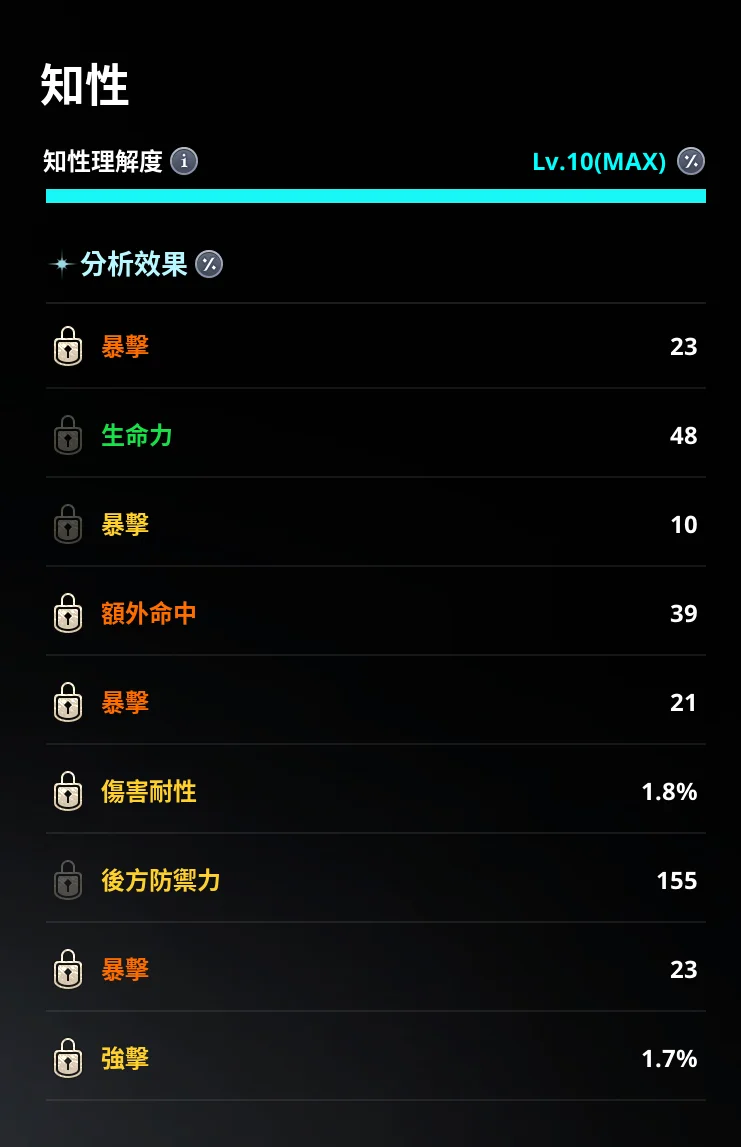Toggle the lock on 傷害耐性 row

(68, 792)
